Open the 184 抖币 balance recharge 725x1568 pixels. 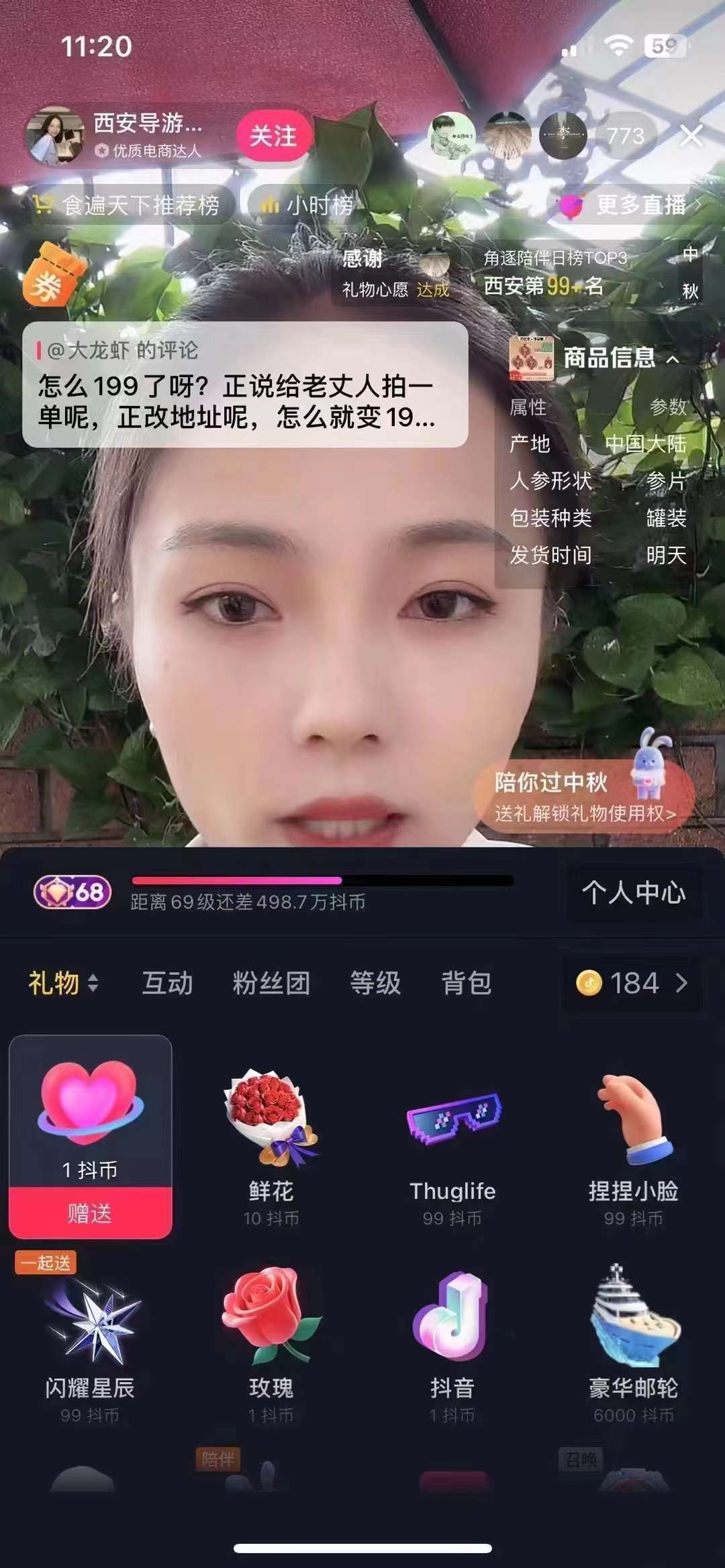[632, 984]
